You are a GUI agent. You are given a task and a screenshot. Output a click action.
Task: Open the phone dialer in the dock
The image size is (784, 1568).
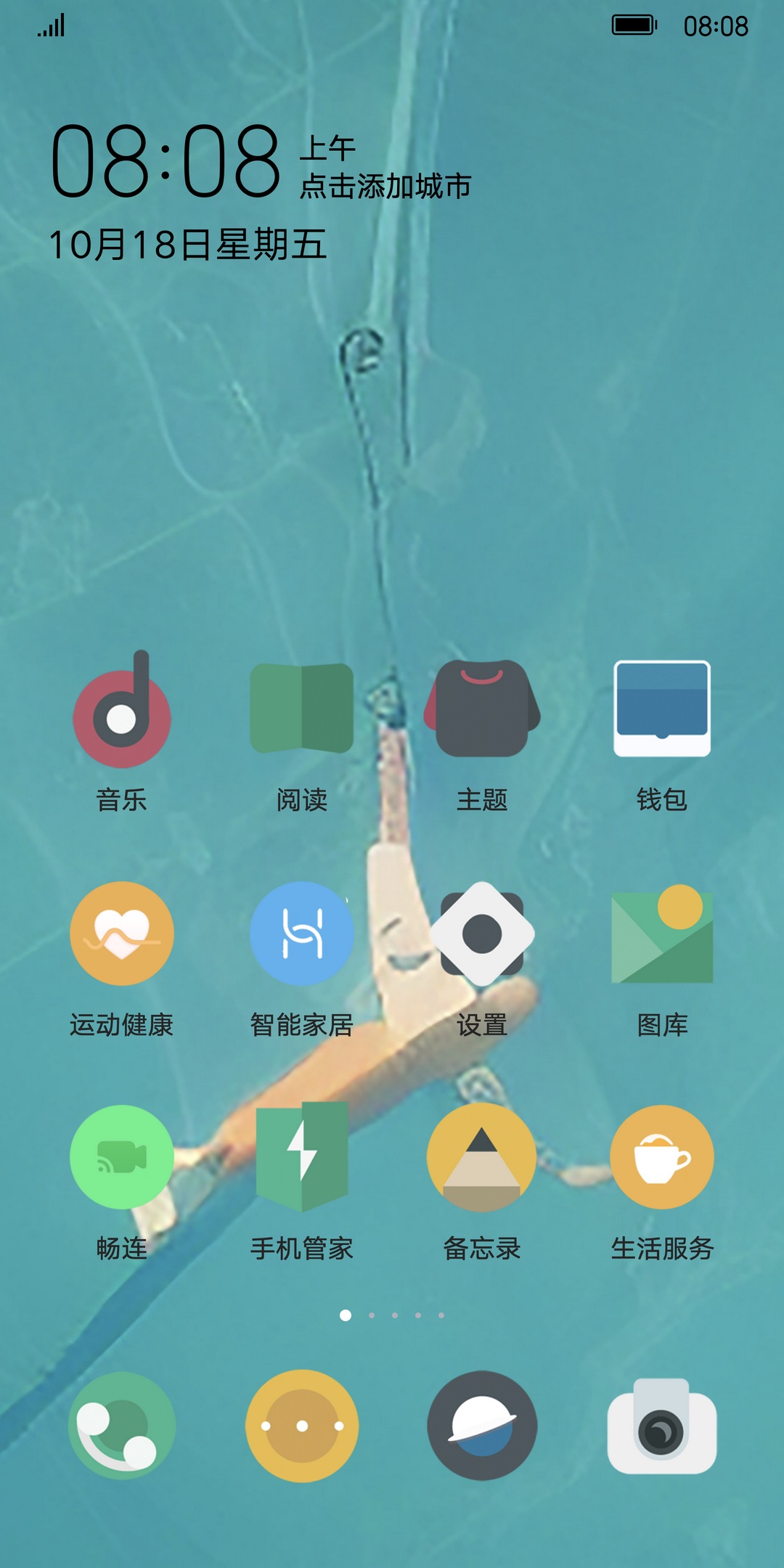[x=121, y=1426]
